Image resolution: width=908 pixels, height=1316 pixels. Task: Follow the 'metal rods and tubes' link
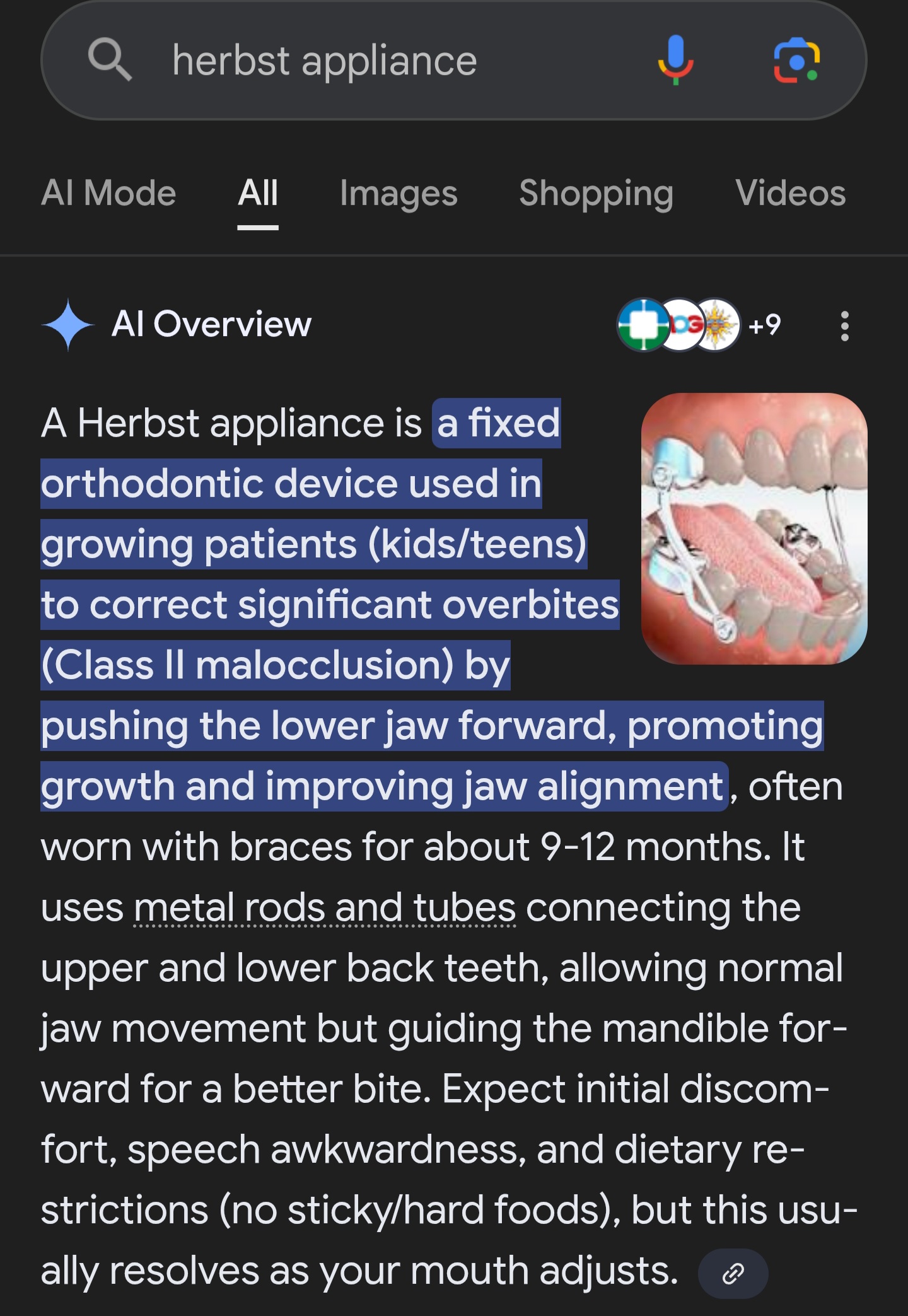[325, 907]
